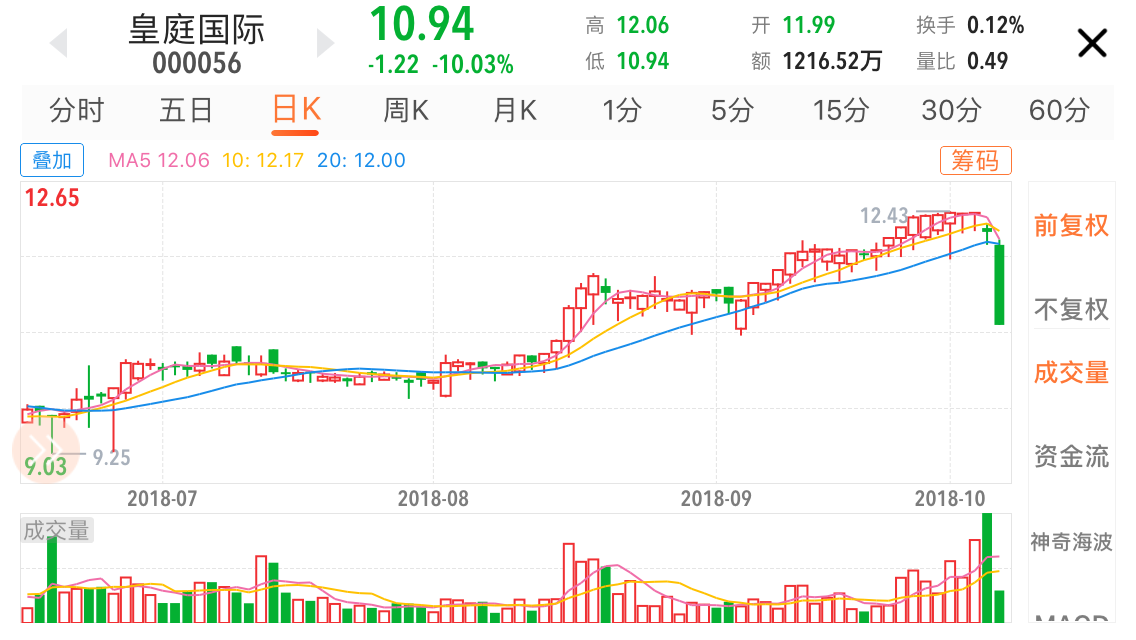Switch to the 五日 tab
The width and height of the screenshot is (1136, 640).
coord(187,110)
